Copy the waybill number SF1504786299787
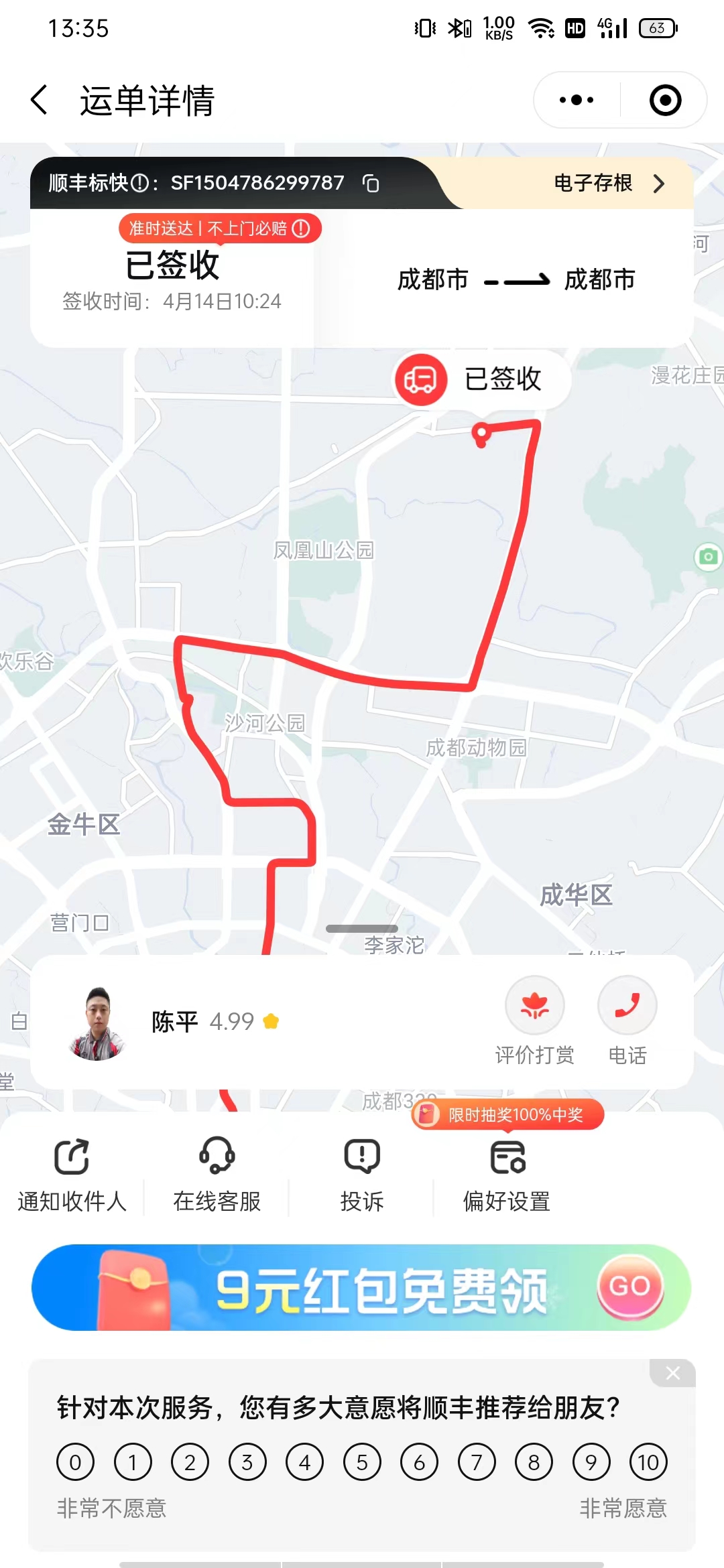 pyautogui.click(x=371, y=183)
